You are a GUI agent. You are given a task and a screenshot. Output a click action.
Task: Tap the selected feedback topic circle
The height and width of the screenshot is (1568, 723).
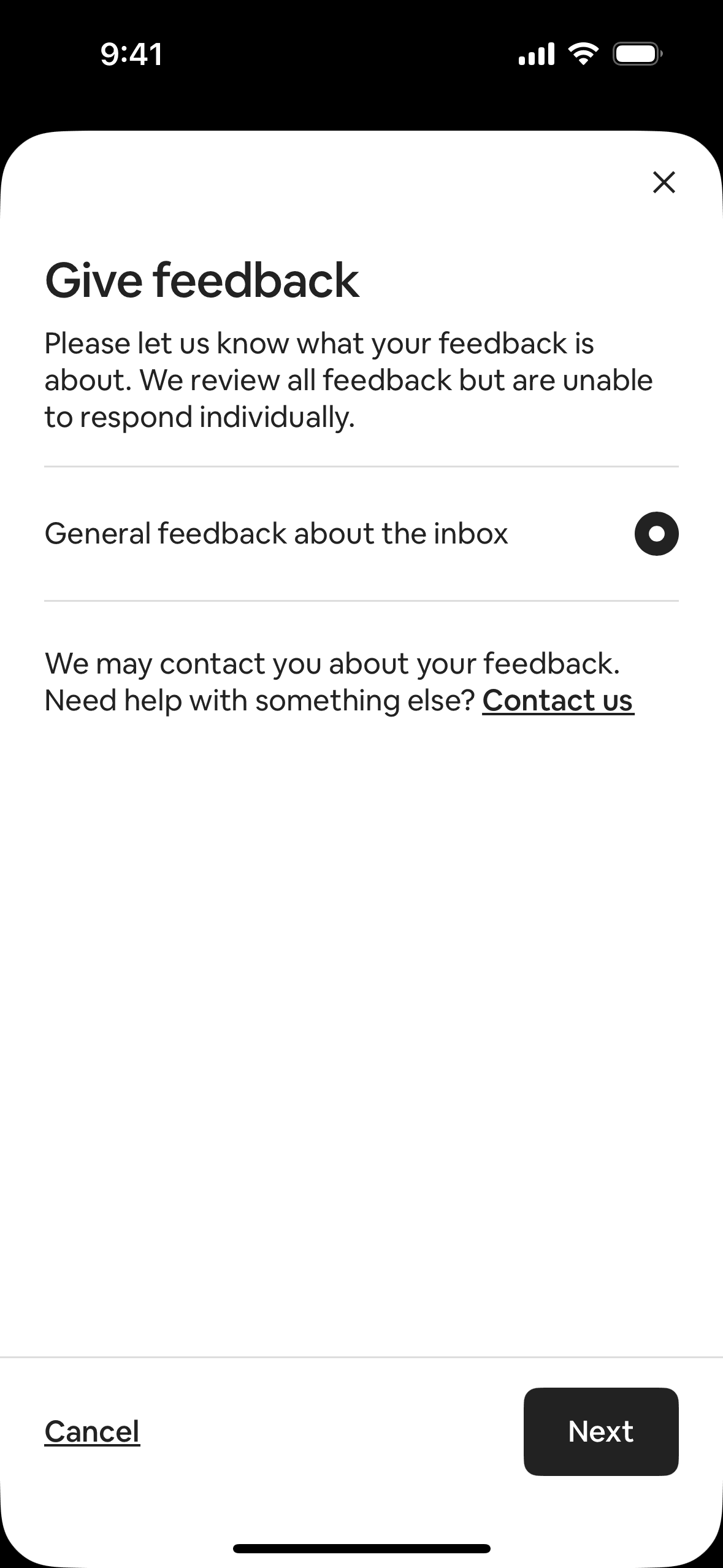656,534
